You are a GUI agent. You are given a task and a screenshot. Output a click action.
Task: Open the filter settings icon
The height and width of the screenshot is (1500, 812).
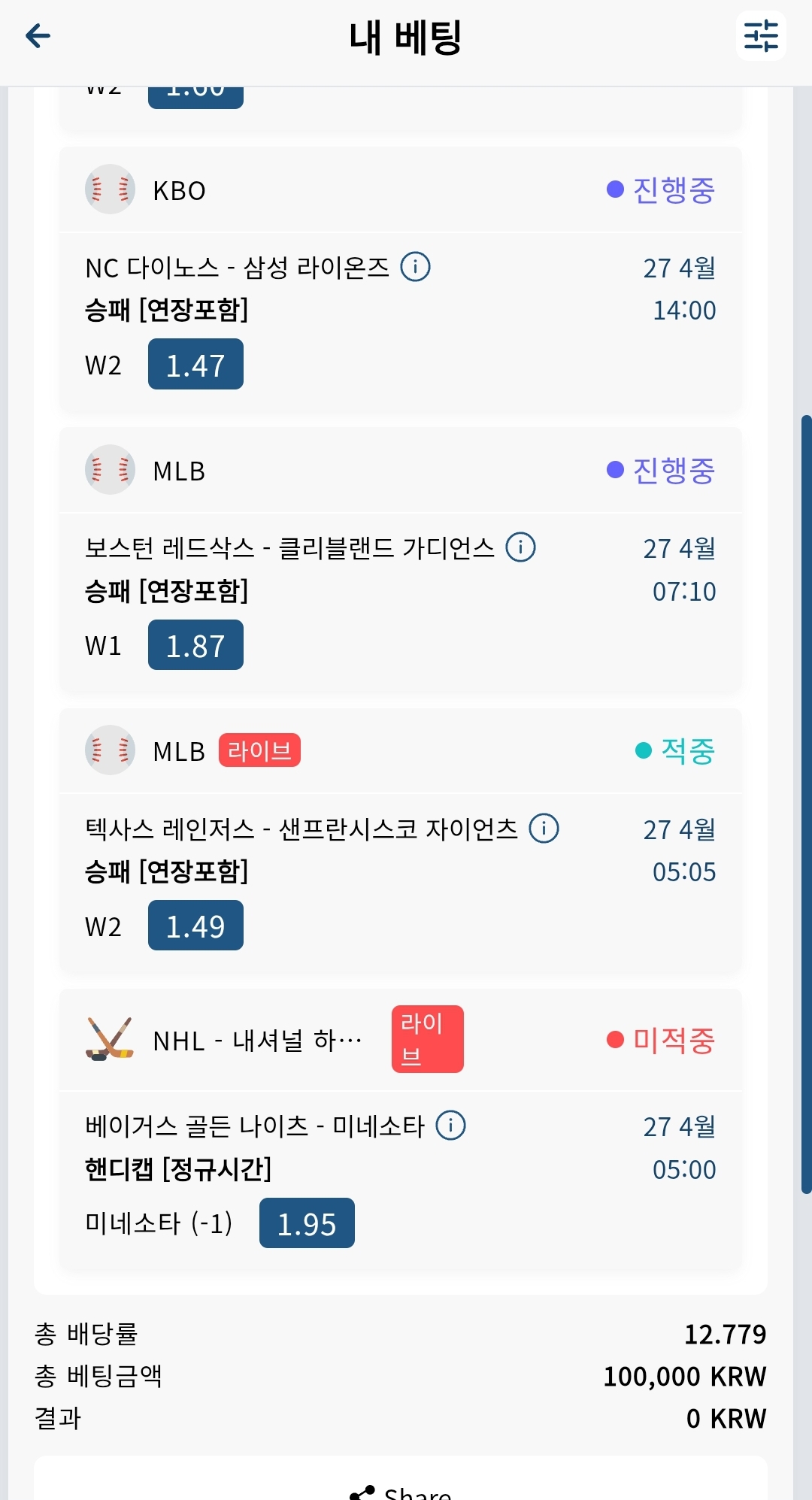761,35
